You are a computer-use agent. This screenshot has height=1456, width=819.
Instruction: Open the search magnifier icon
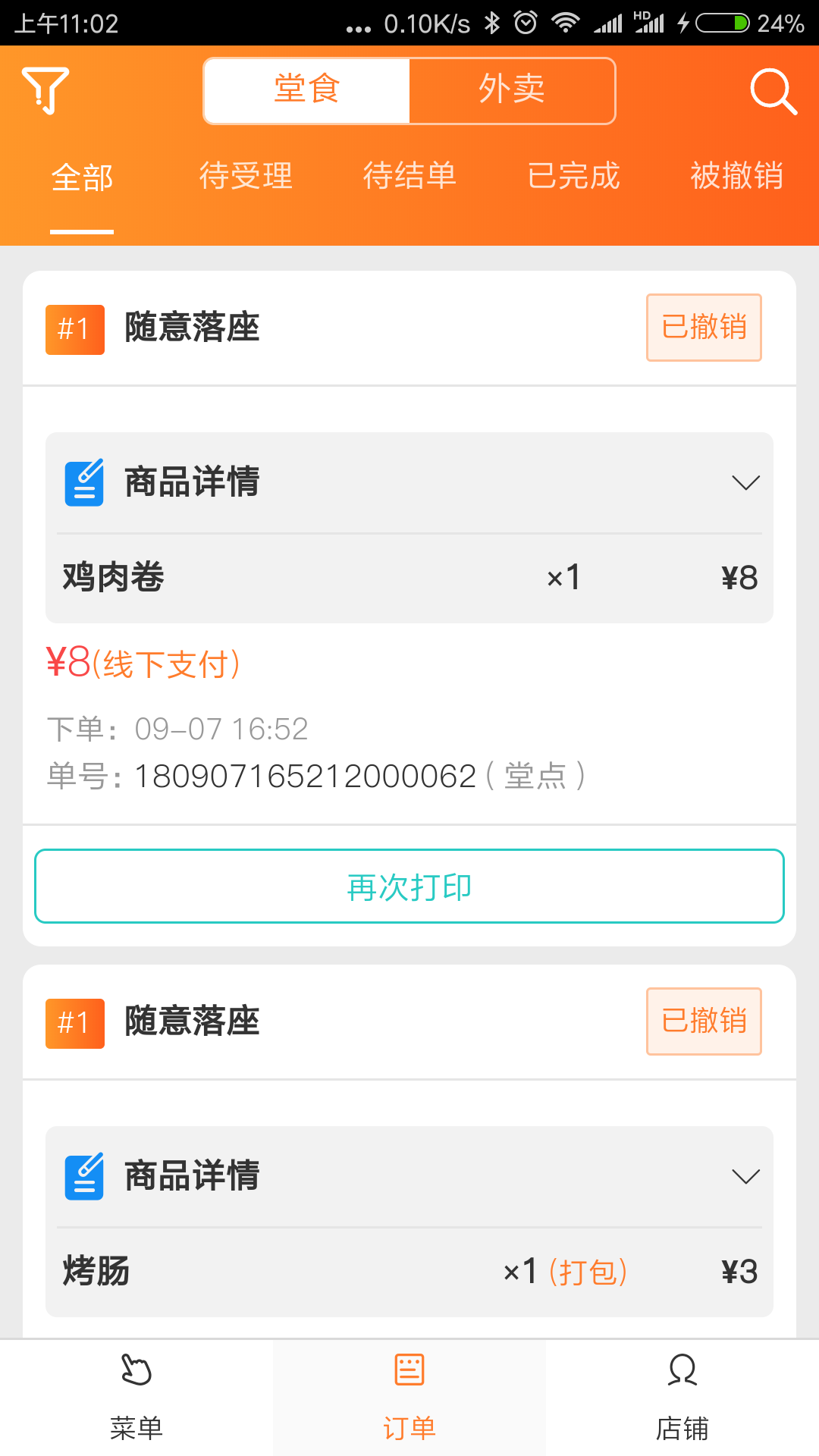pyautogui.click(x=773, y=91)
